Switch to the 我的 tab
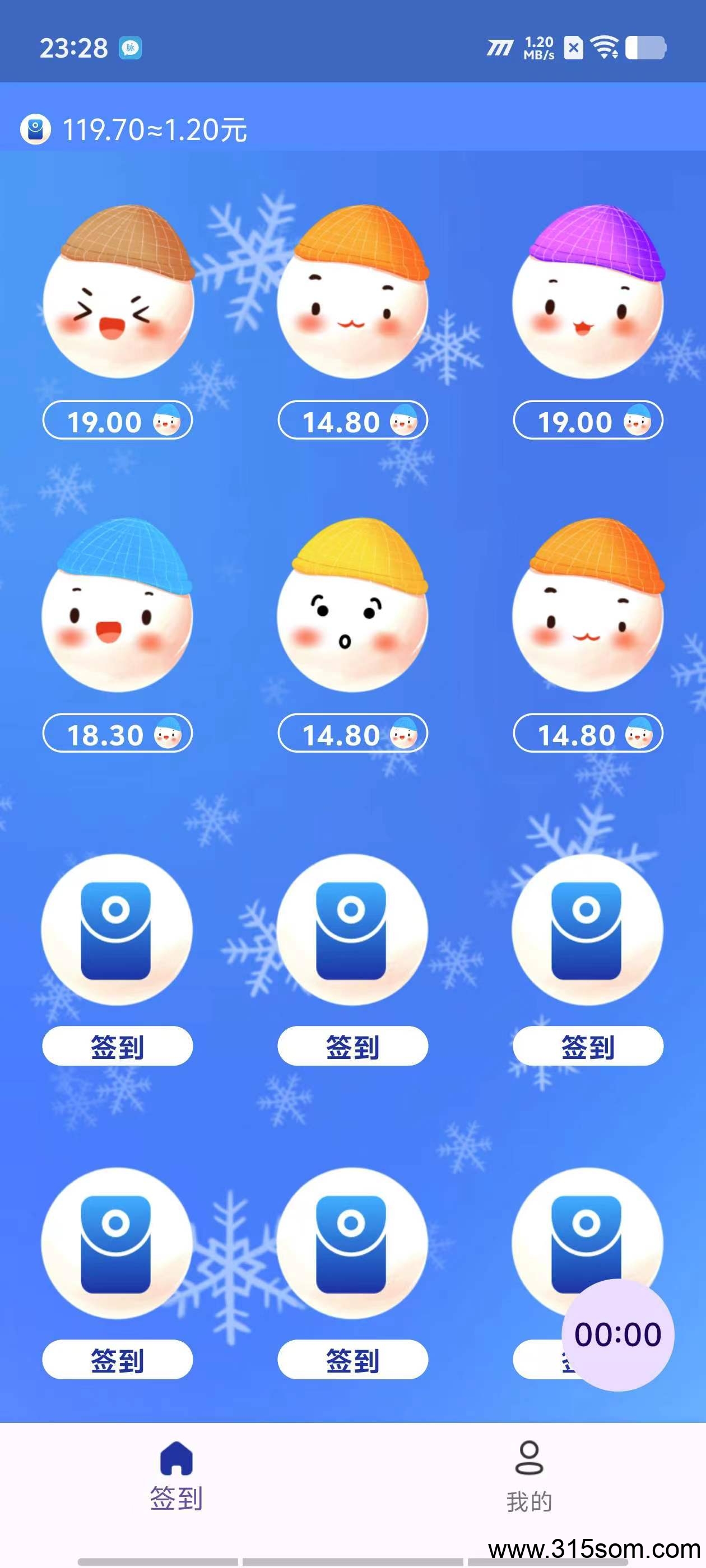 (x=529, y=1500)
